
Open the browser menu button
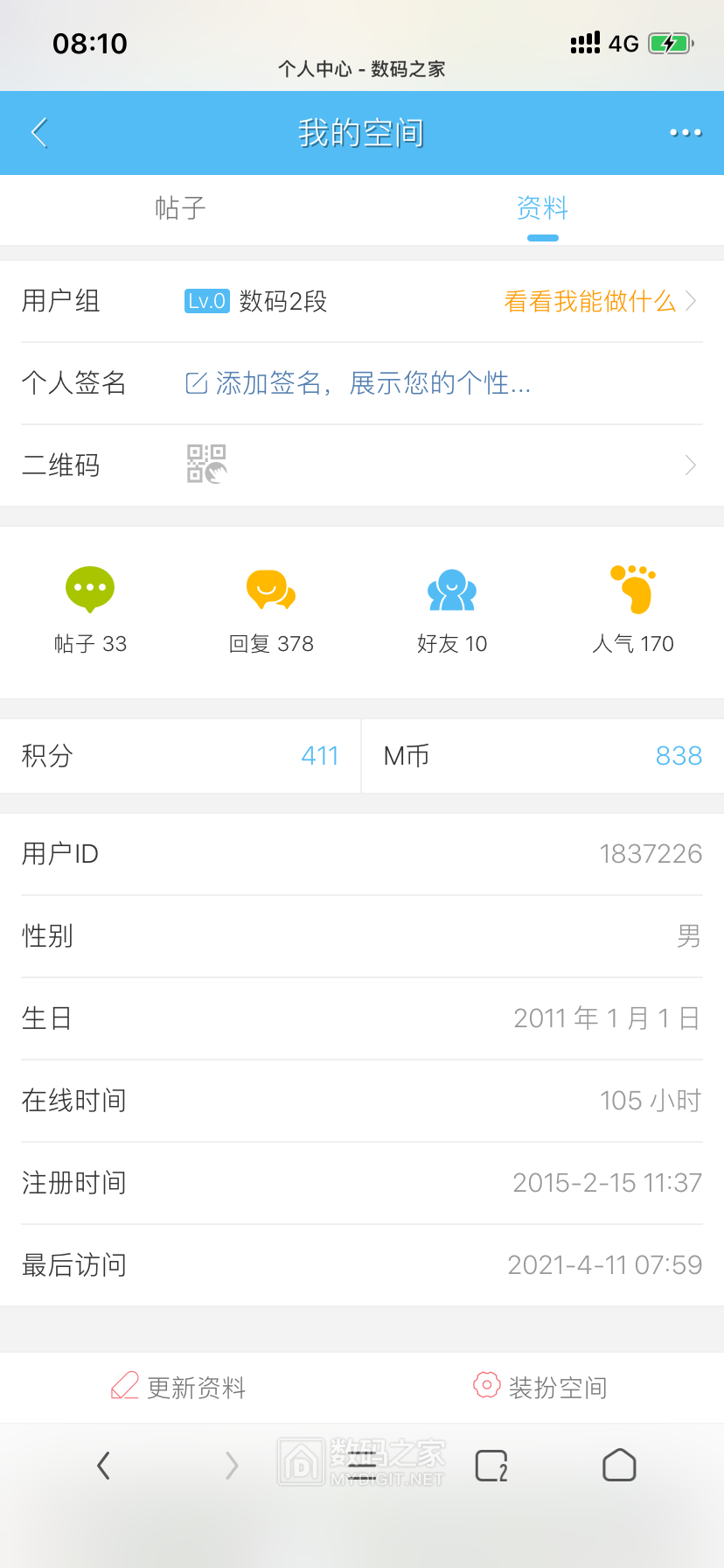360,1466
